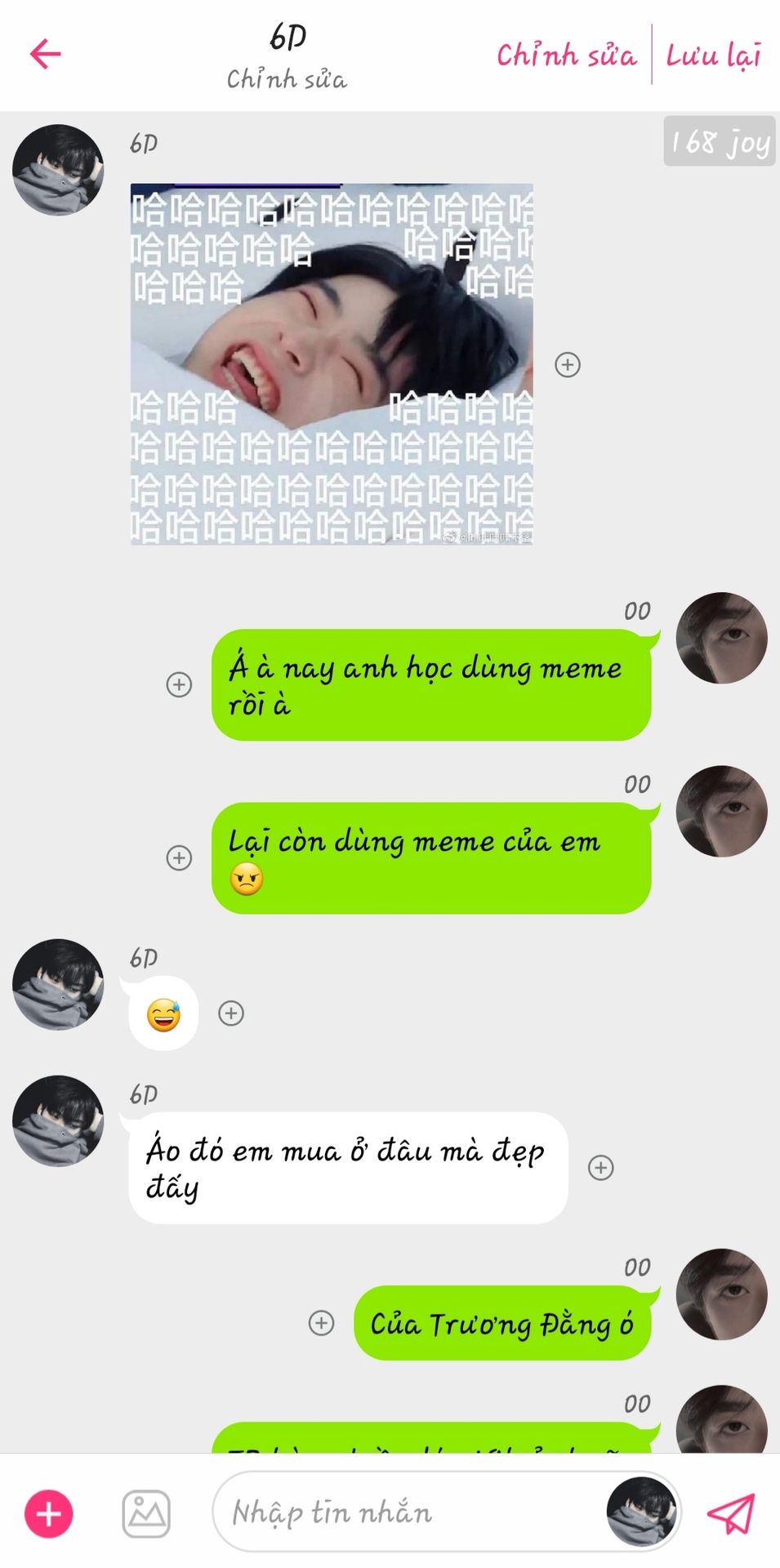This screenshot has width=780, height=1568.
Task: Tap the 168 joy badge
Action: point(720,142)
